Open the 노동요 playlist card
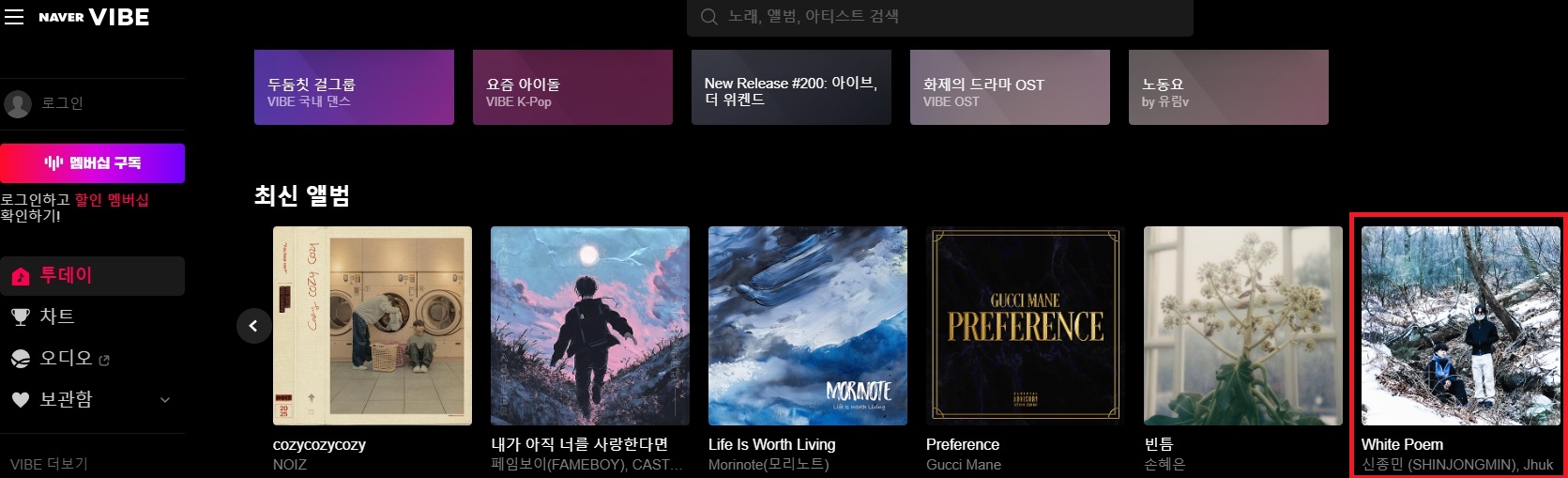Screen dimensions: 1568x478 [1228, 87]
